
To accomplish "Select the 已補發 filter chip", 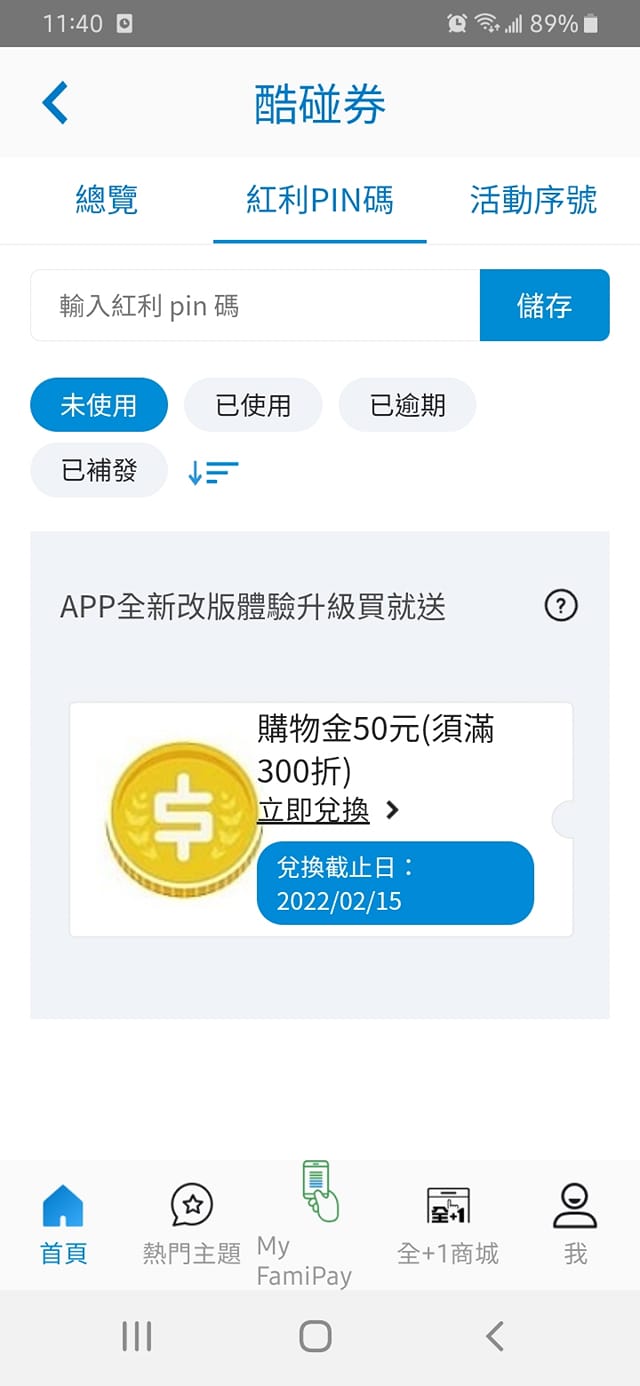I will coord(99,470).
